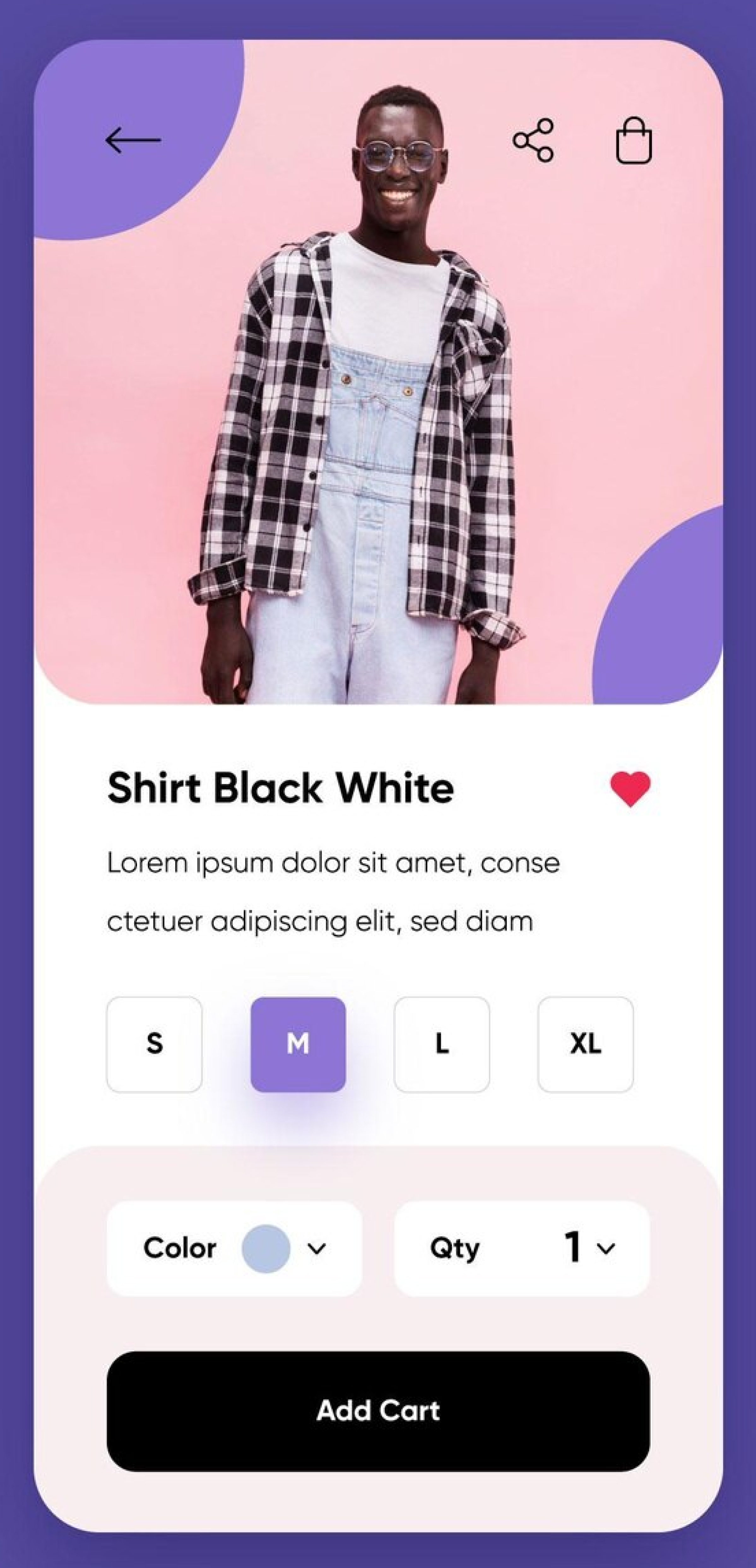This screenshot has height=1568, width=756.
Task: Pick size L
Action: tap(441, 1044)
